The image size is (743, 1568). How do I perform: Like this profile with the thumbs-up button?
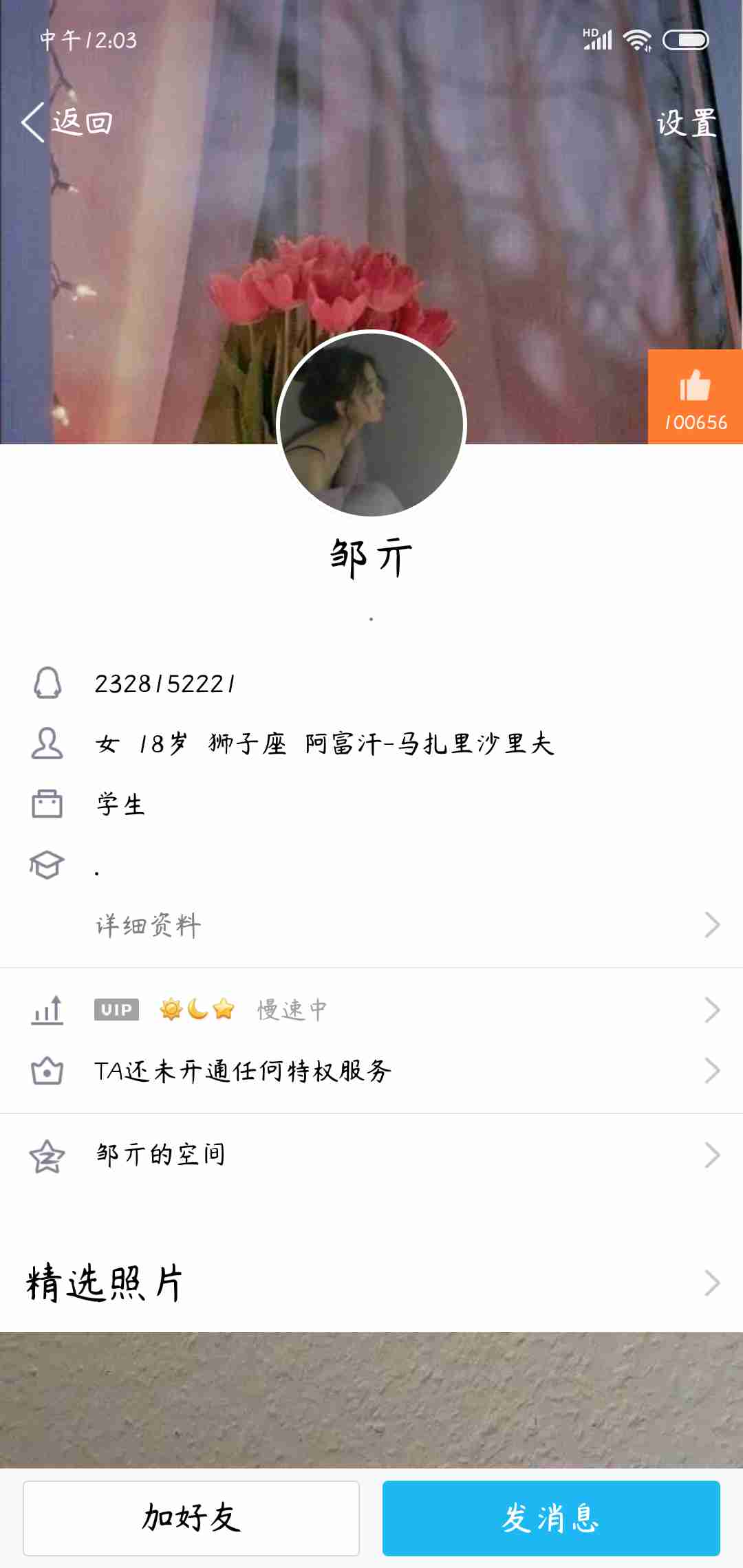coord(695,397)
